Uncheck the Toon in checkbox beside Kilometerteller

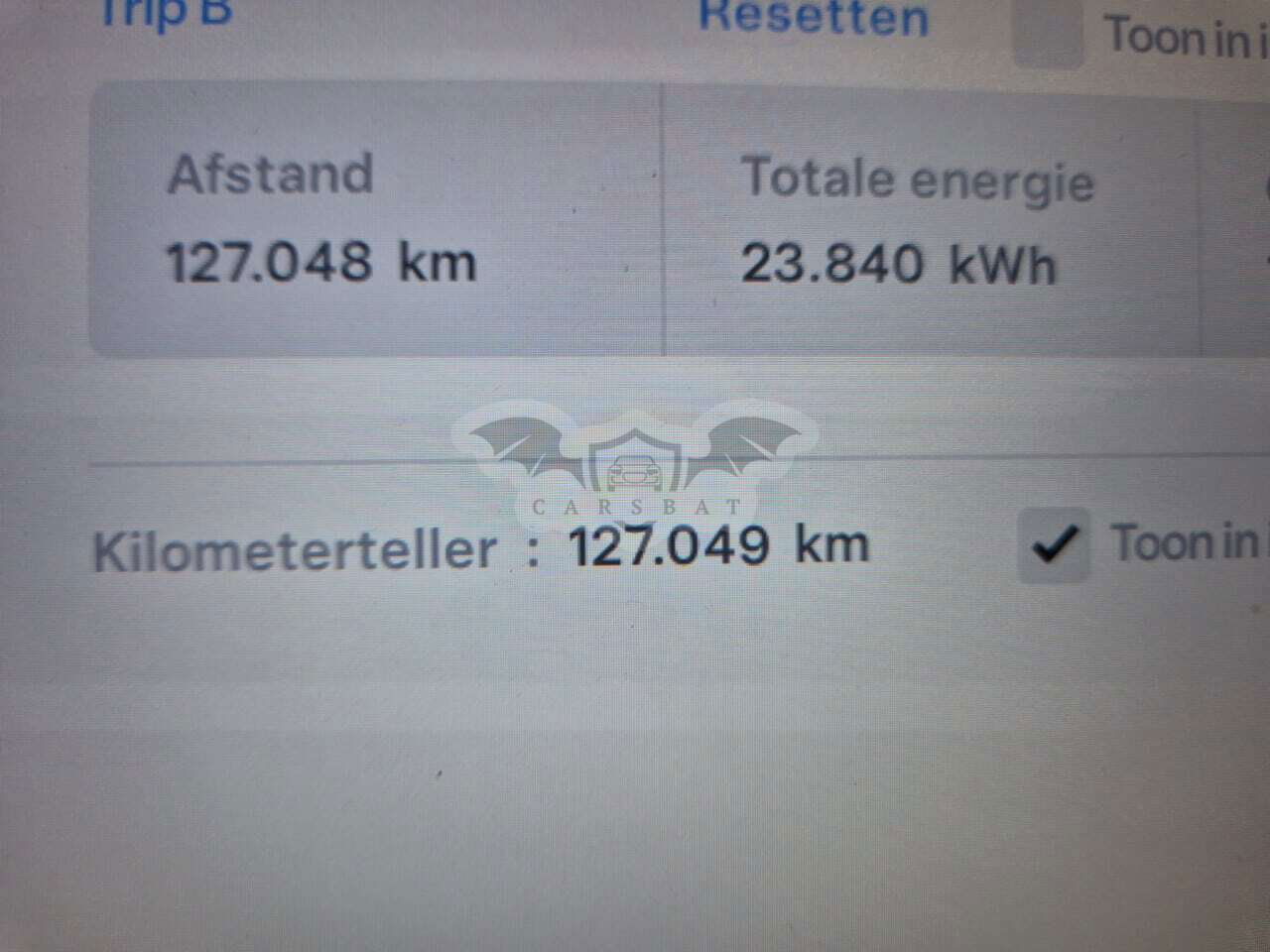click(1055, 543)
